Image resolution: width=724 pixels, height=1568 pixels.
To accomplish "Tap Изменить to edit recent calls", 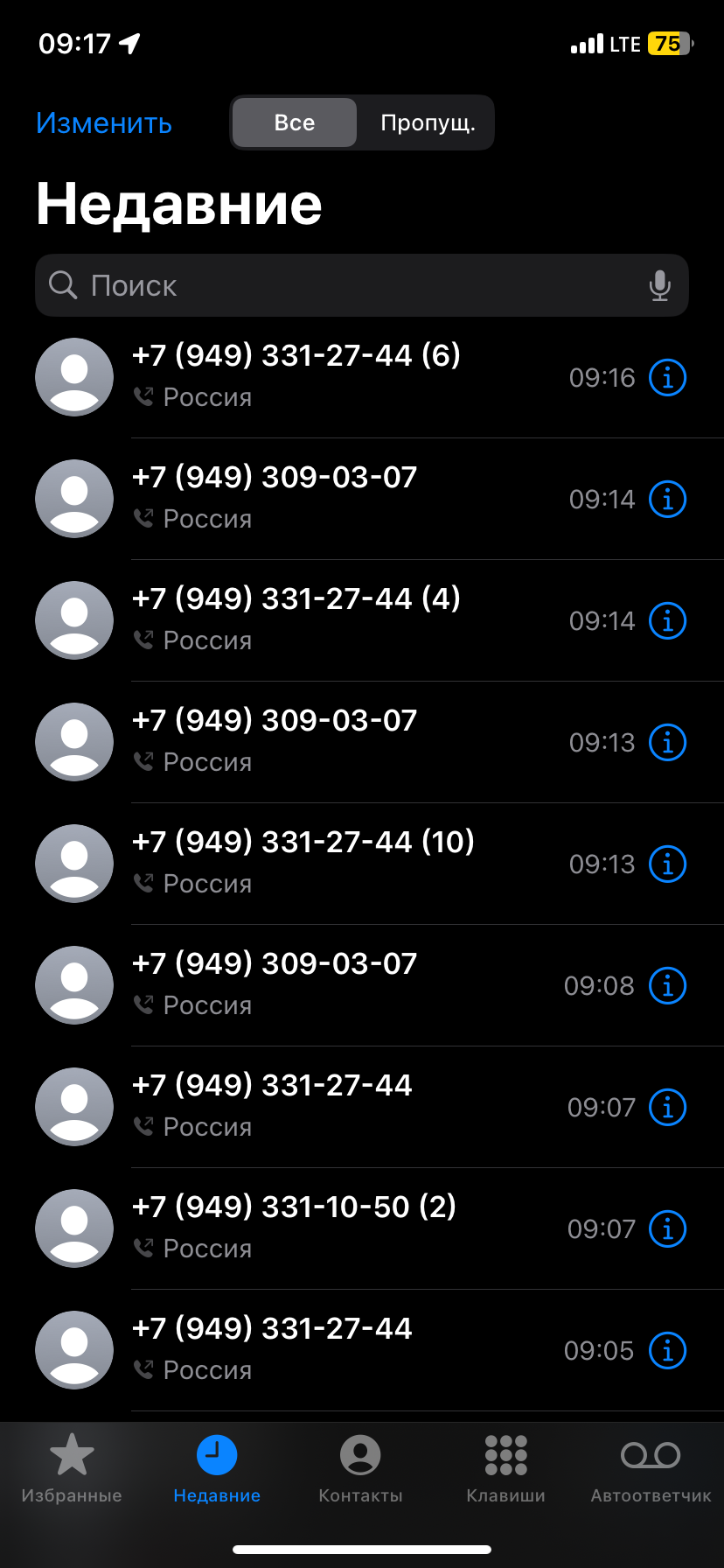I will pos(103,123).
